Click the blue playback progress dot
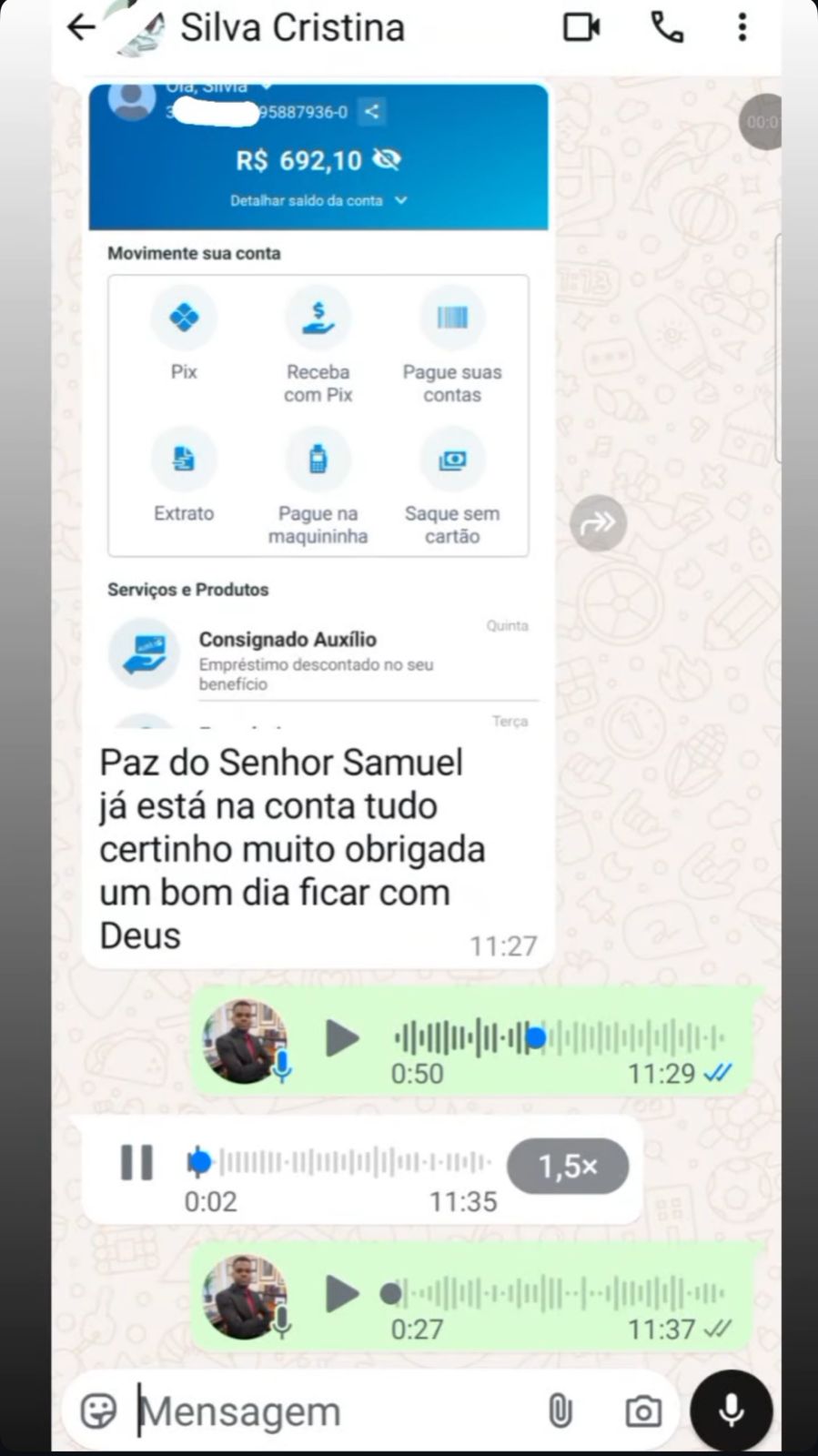 pos(198,1162)
